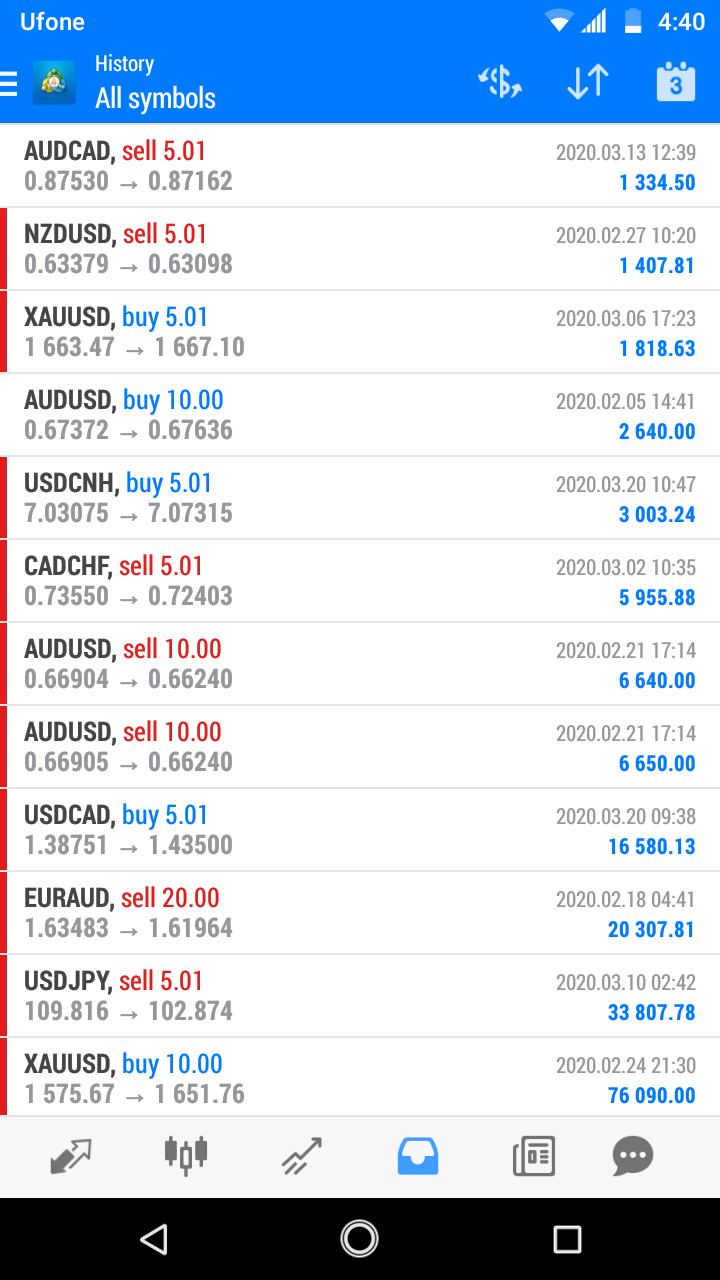
Task: Go back with the system back button
Action: coord(153,1239)
